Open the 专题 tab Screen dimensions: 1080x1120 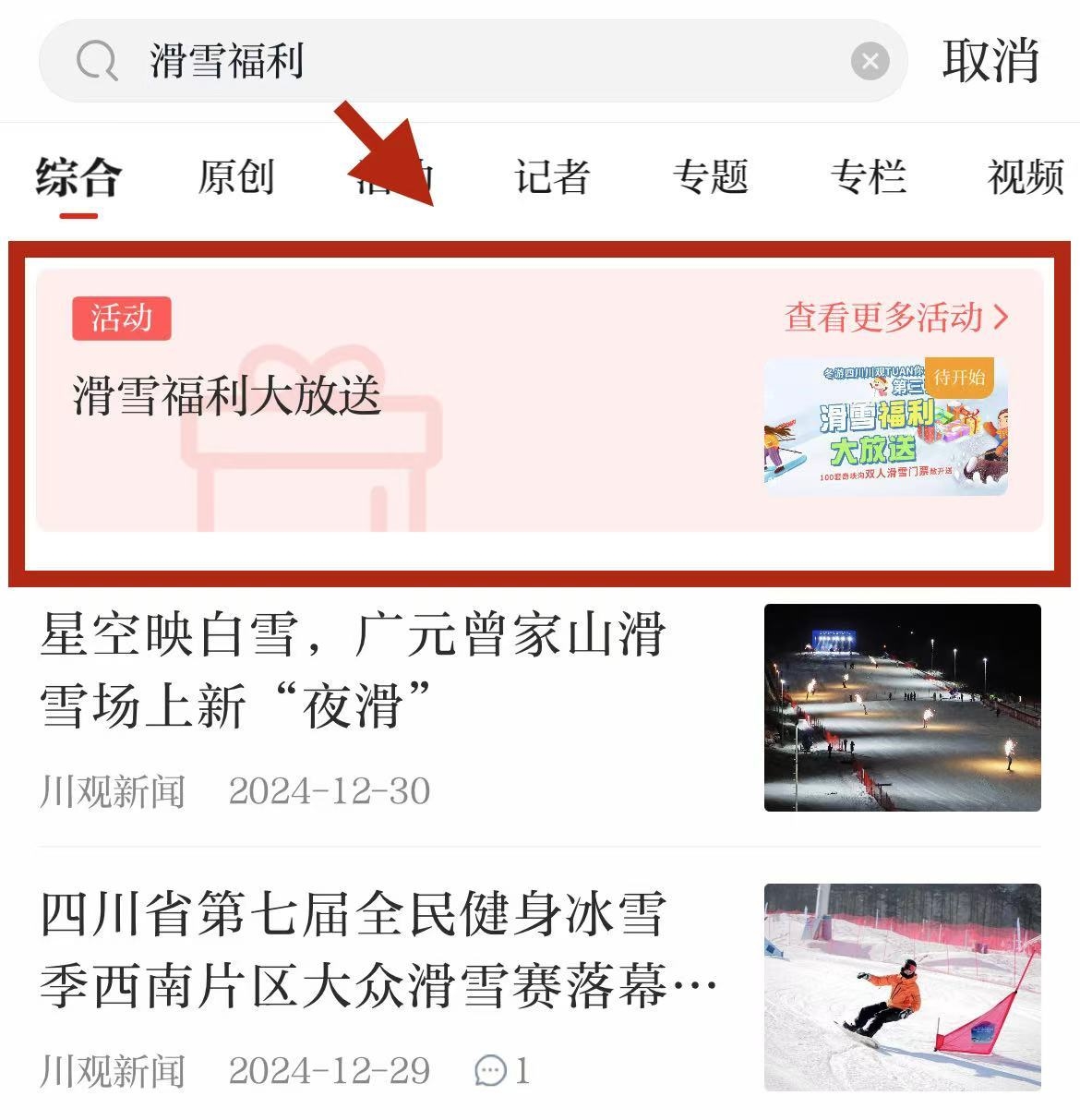coord(710,176)
